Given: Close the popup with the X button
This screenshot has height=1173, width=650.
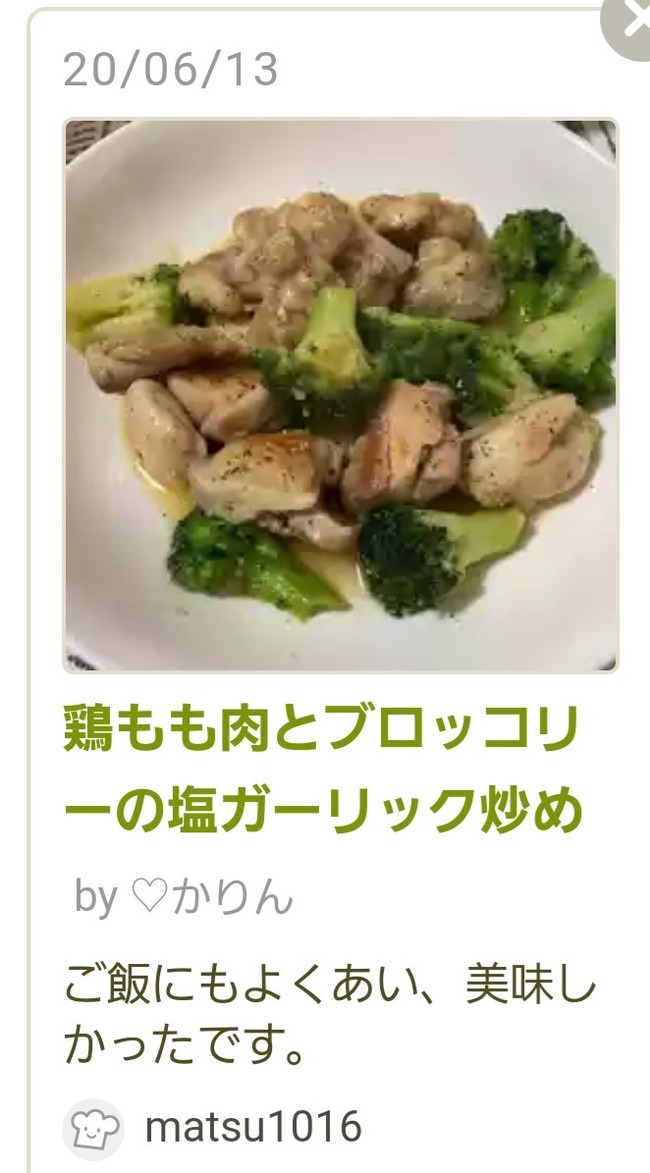Looking at the screenshot, I should 632,20.
